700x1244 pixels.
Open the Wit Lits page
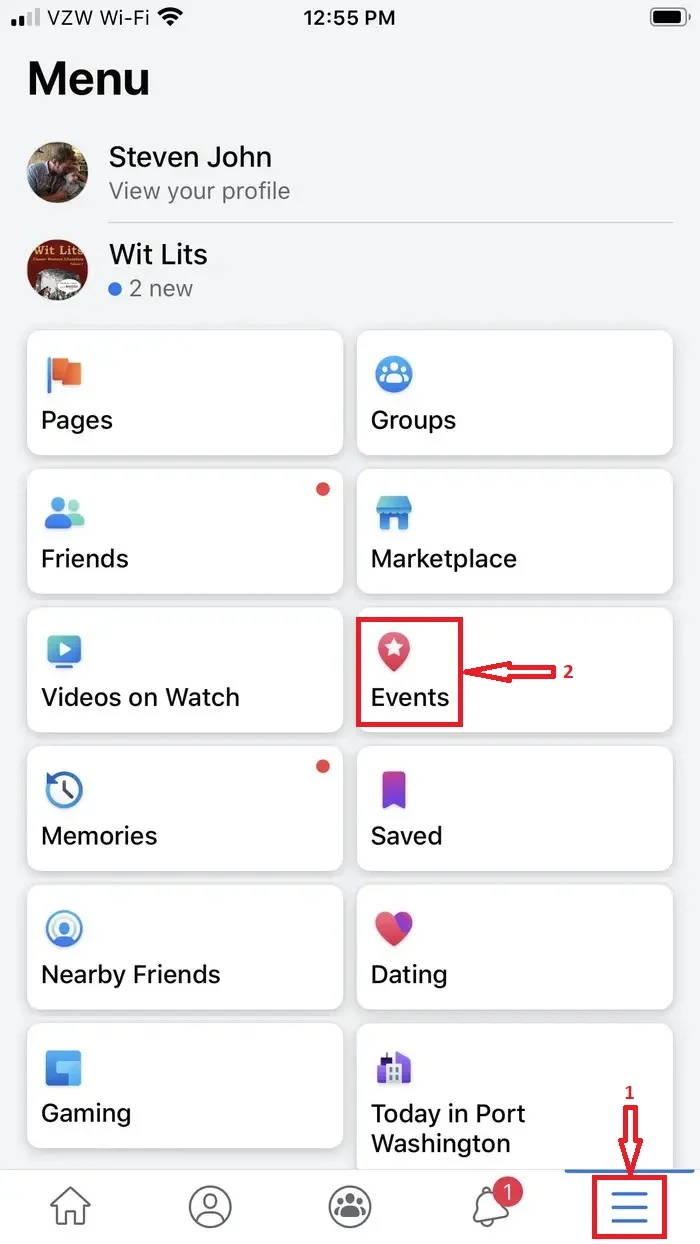(160, 270)
